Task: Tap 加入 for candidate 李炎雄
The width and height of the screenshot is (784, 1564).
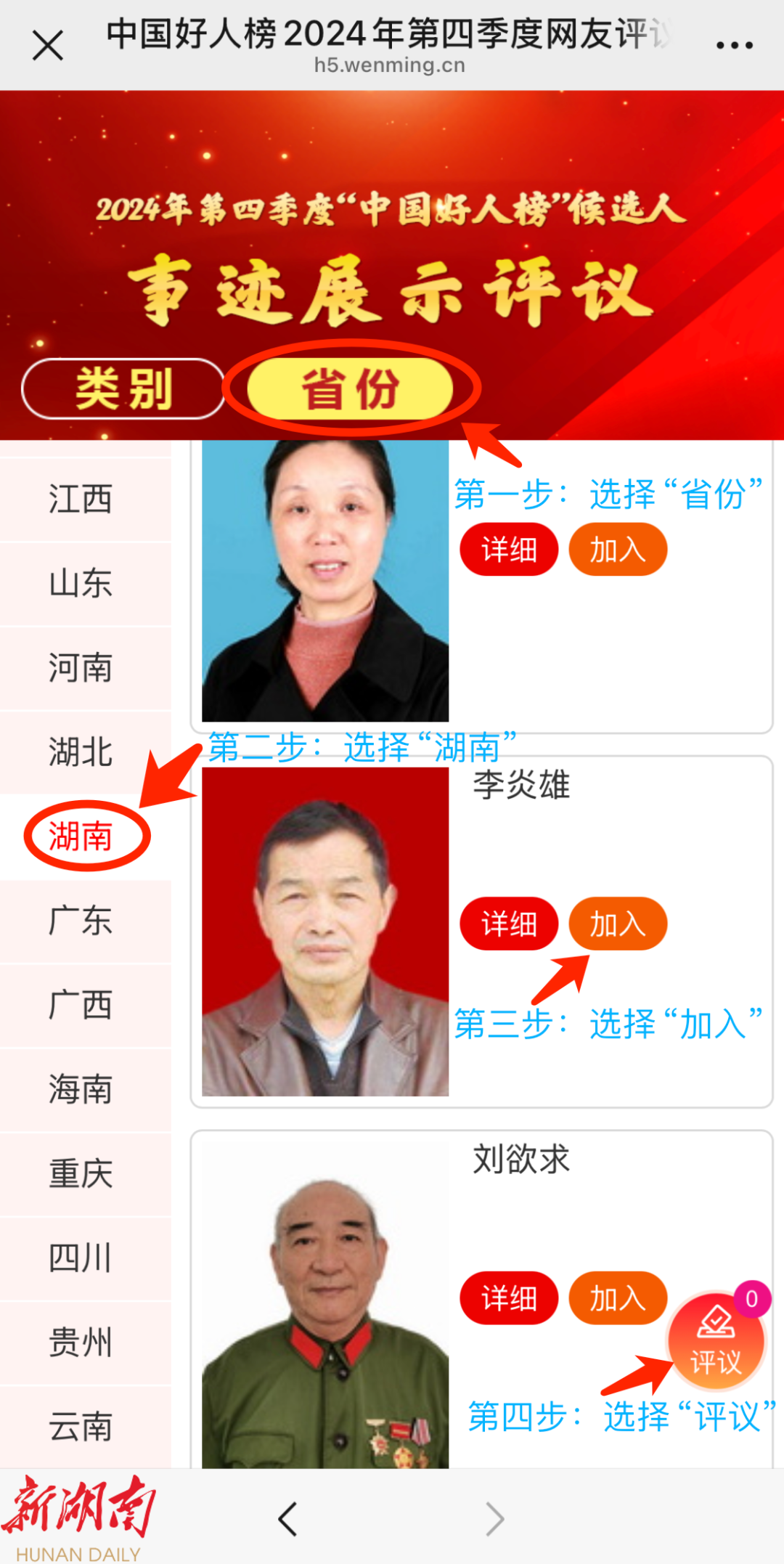Action: (618, 924)
